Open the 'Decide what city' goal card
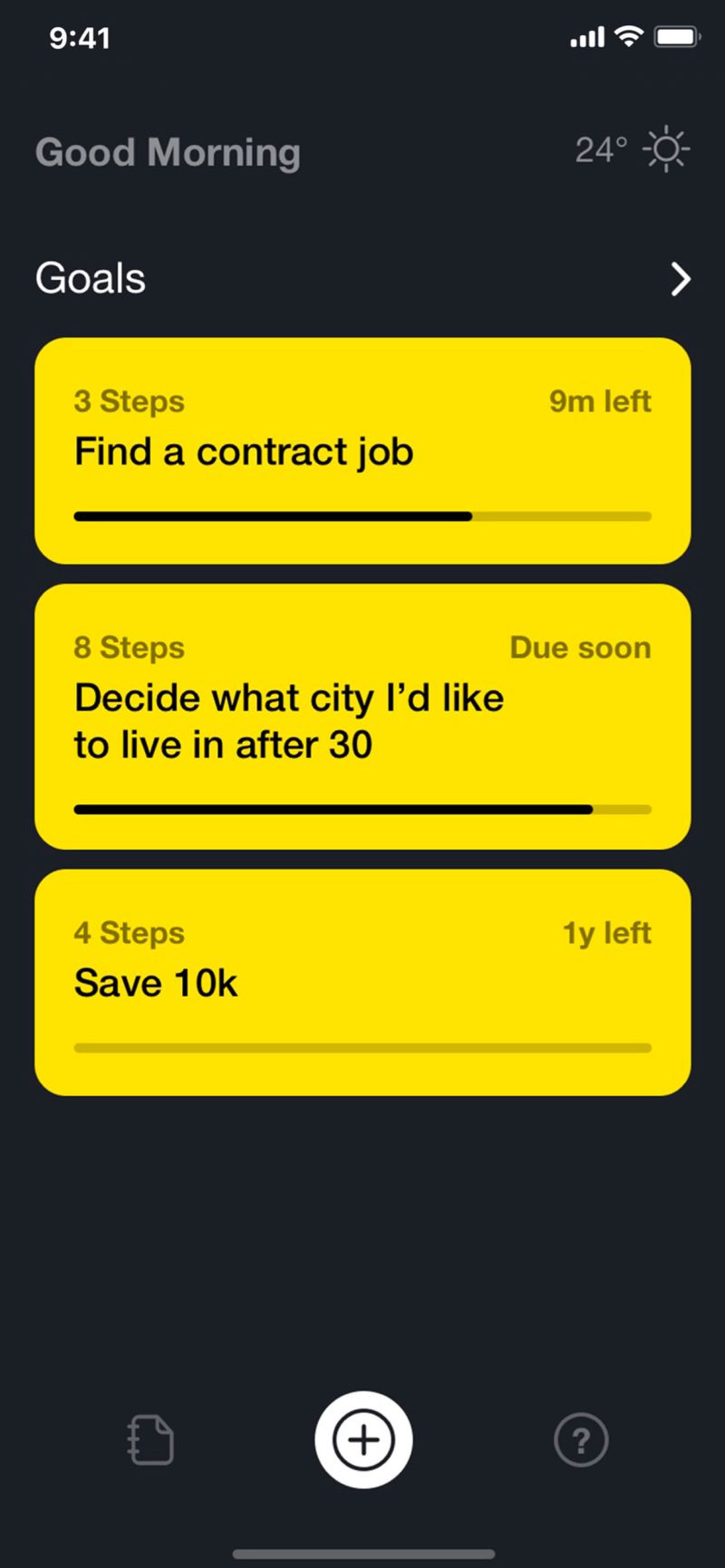Viewport: 725px width, 1568px height. pyautogui.click(x=362, y=717)
